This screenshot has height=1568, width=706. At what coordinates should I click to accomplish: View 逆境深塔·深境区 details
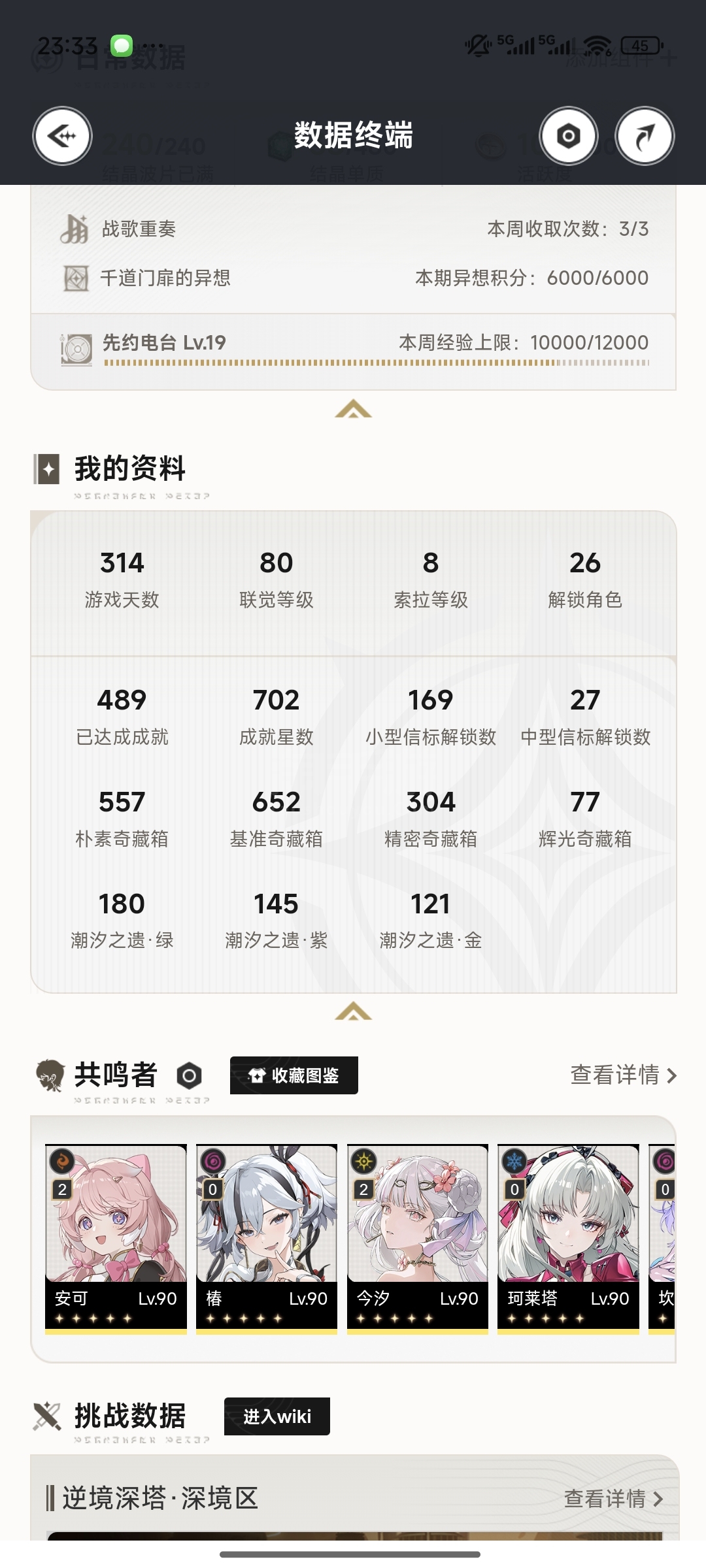[614, 1499]
